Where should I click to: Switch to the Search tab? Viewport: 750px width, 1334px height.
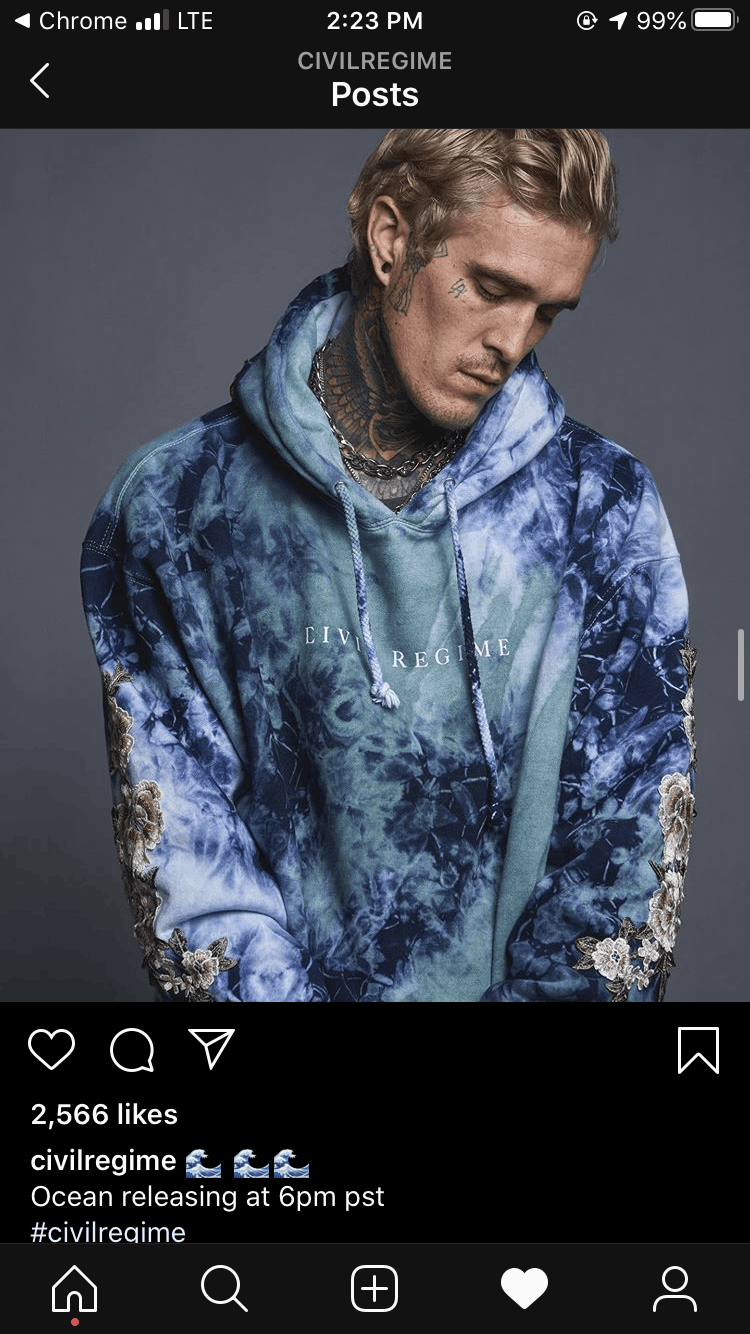tap(224, 1288)
